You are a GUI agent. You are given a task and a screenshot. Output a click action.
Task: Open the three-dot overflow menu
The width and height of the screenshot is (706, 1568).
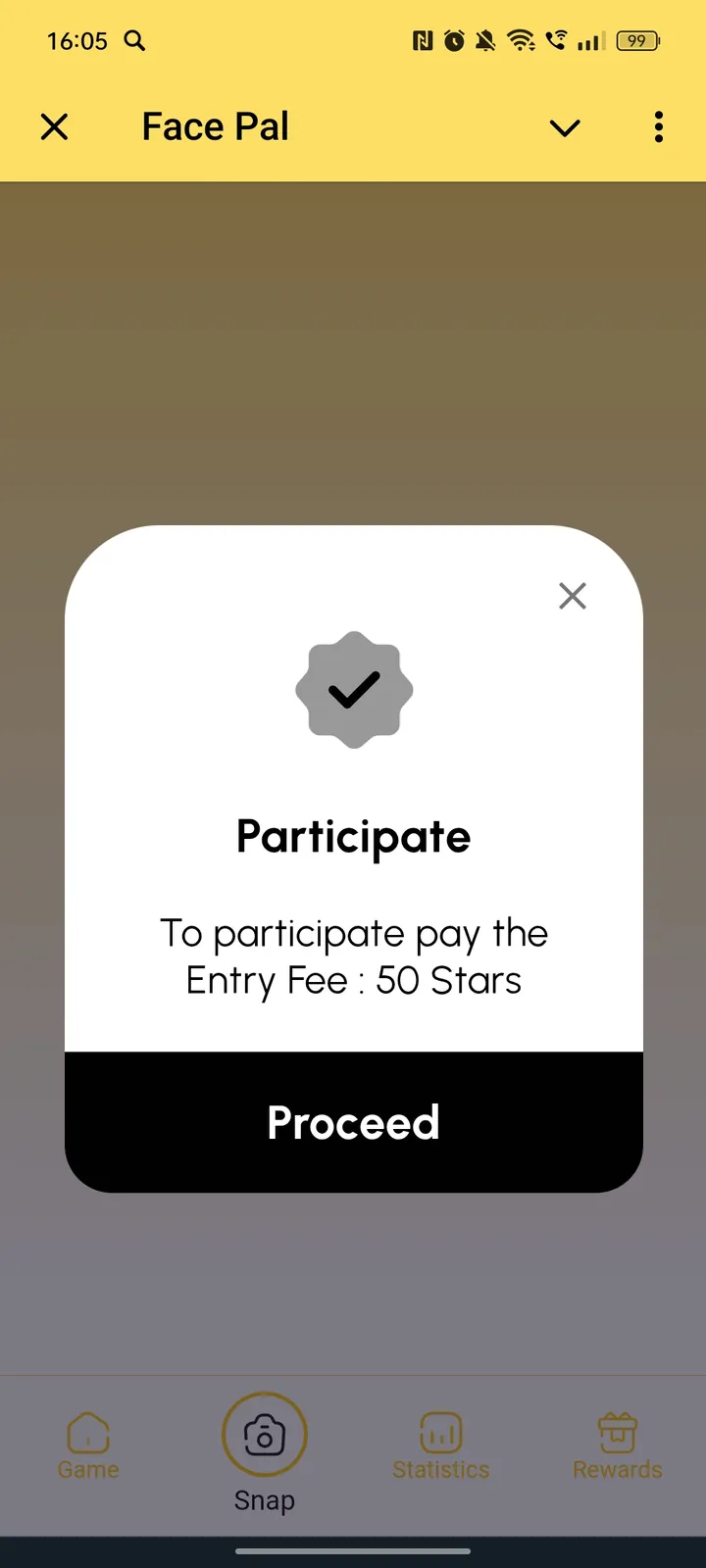[x=659, y=126]
